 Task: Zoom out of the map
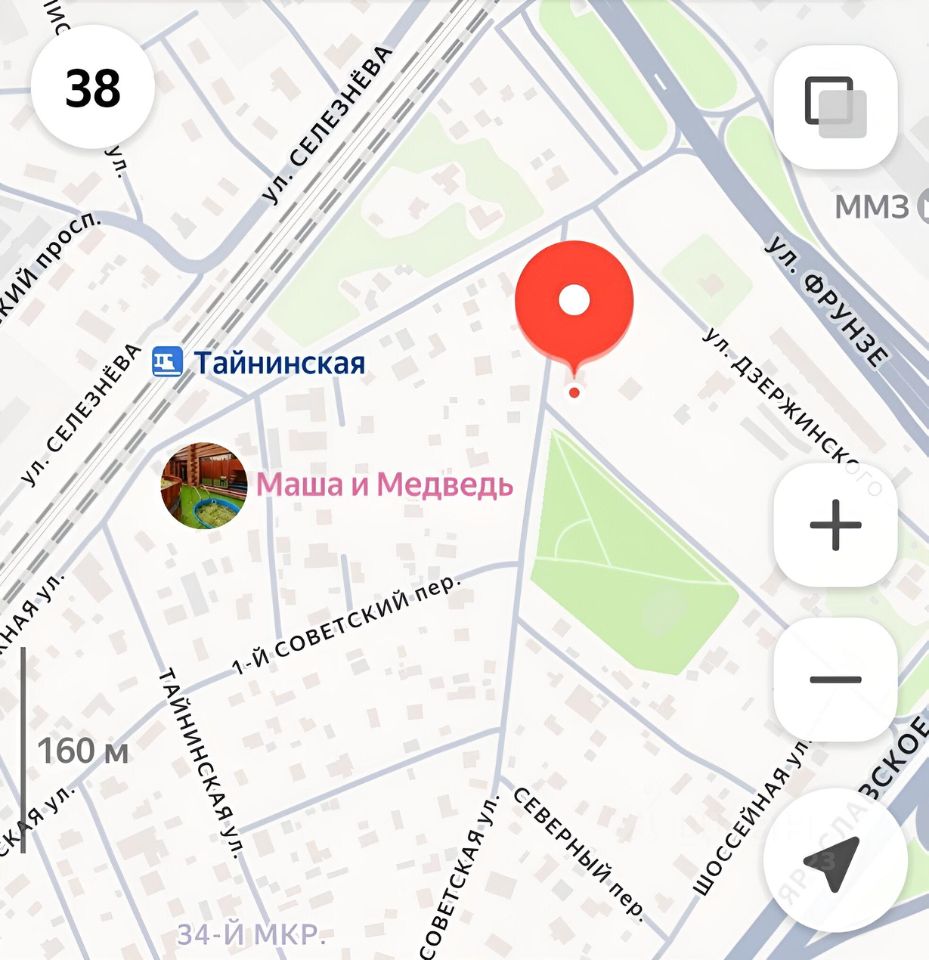[836, 680]
